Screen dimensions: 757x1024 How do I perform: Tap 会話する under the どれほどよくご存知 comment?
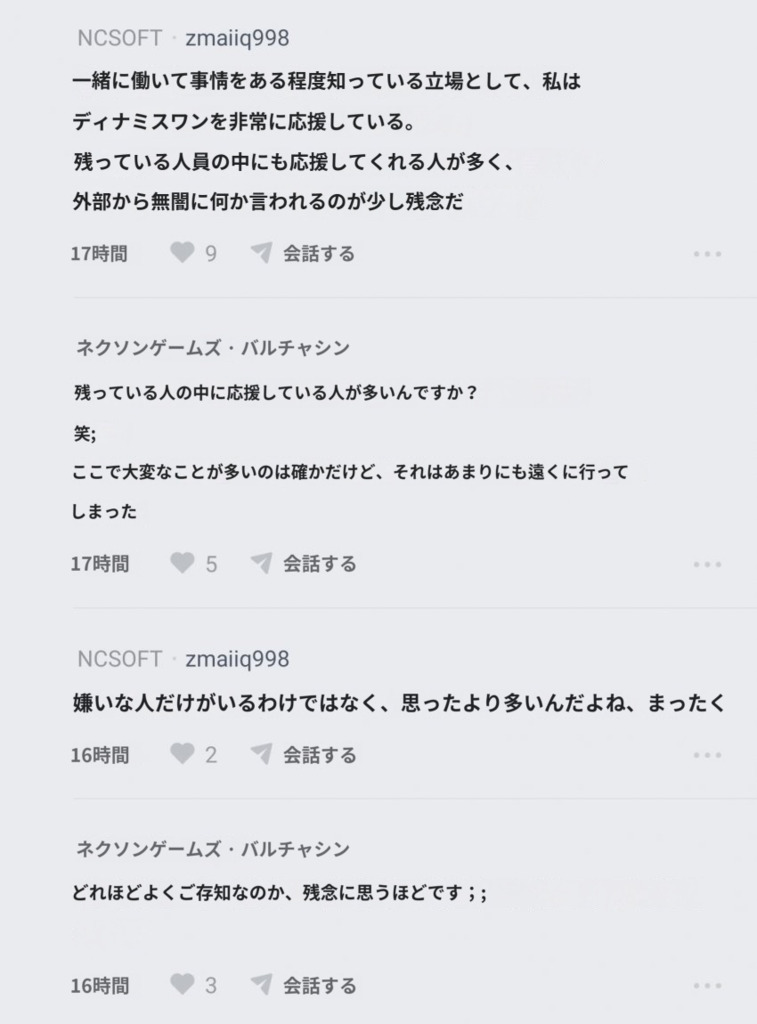tap(303, 985)
